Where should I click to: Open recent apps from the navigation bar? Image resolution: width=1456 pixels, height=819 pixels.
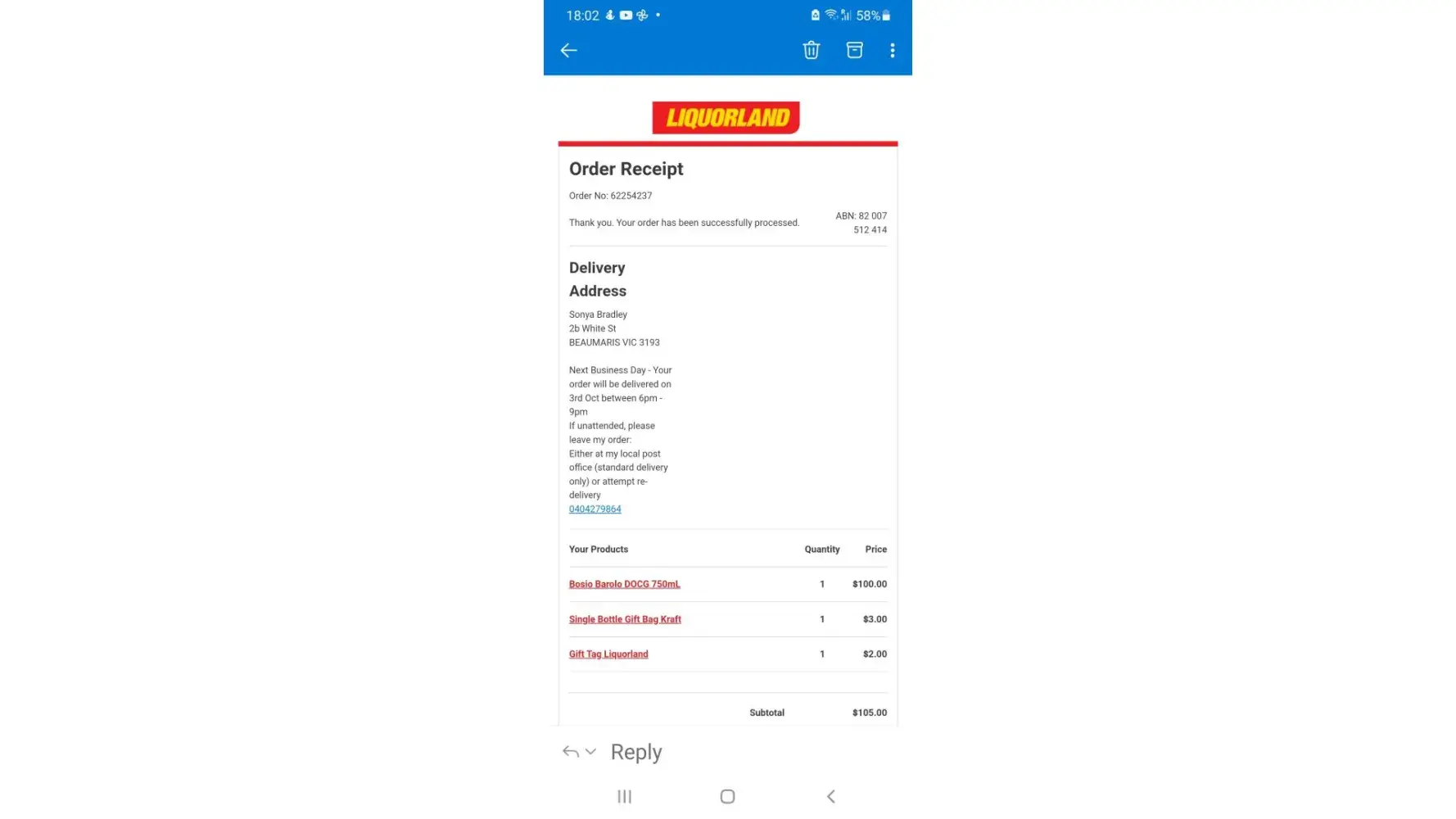[x=624, y=796]
